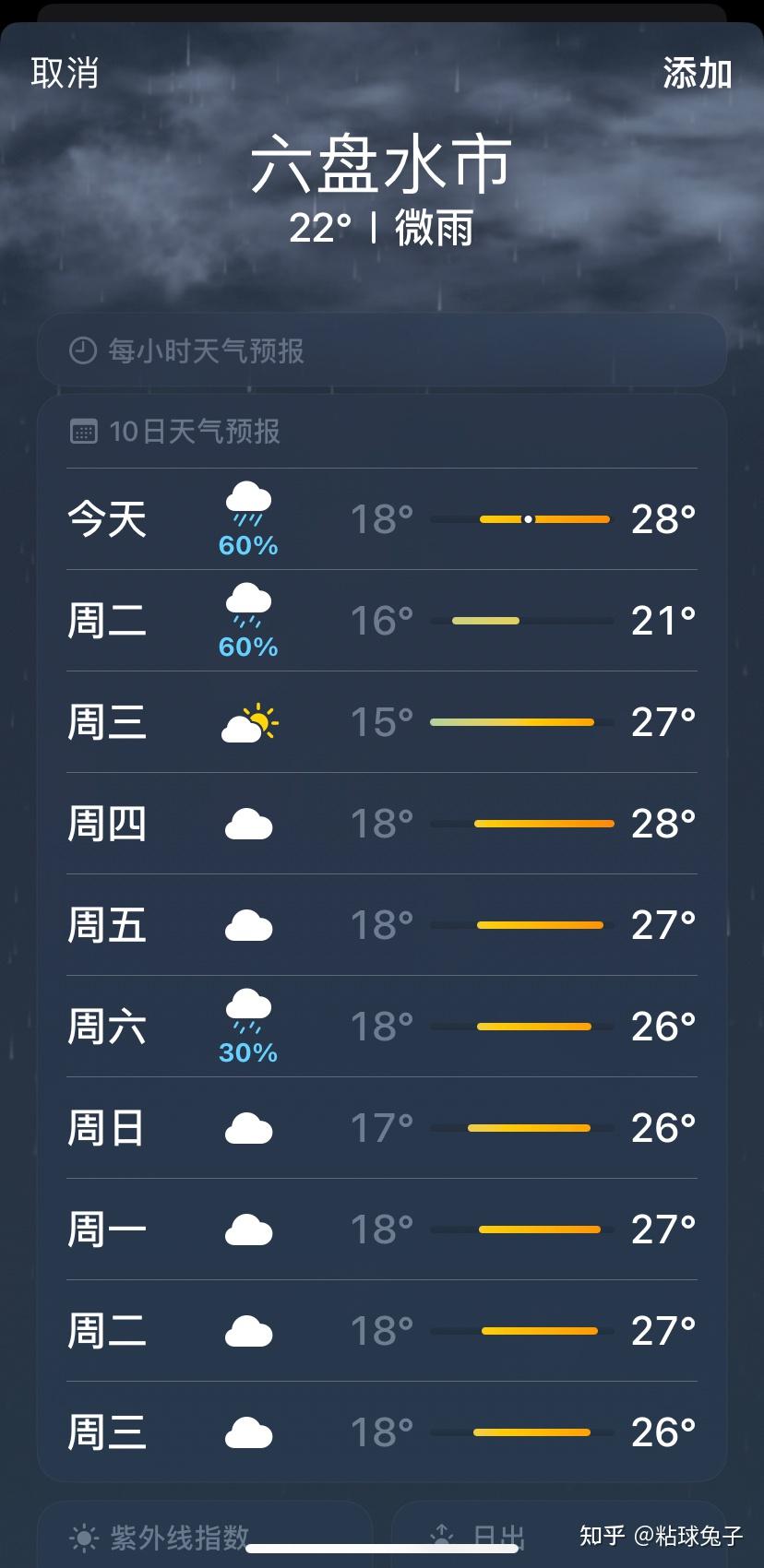
Task: Open today's (今天) forecast row
Action: click(x=382, y=519)
